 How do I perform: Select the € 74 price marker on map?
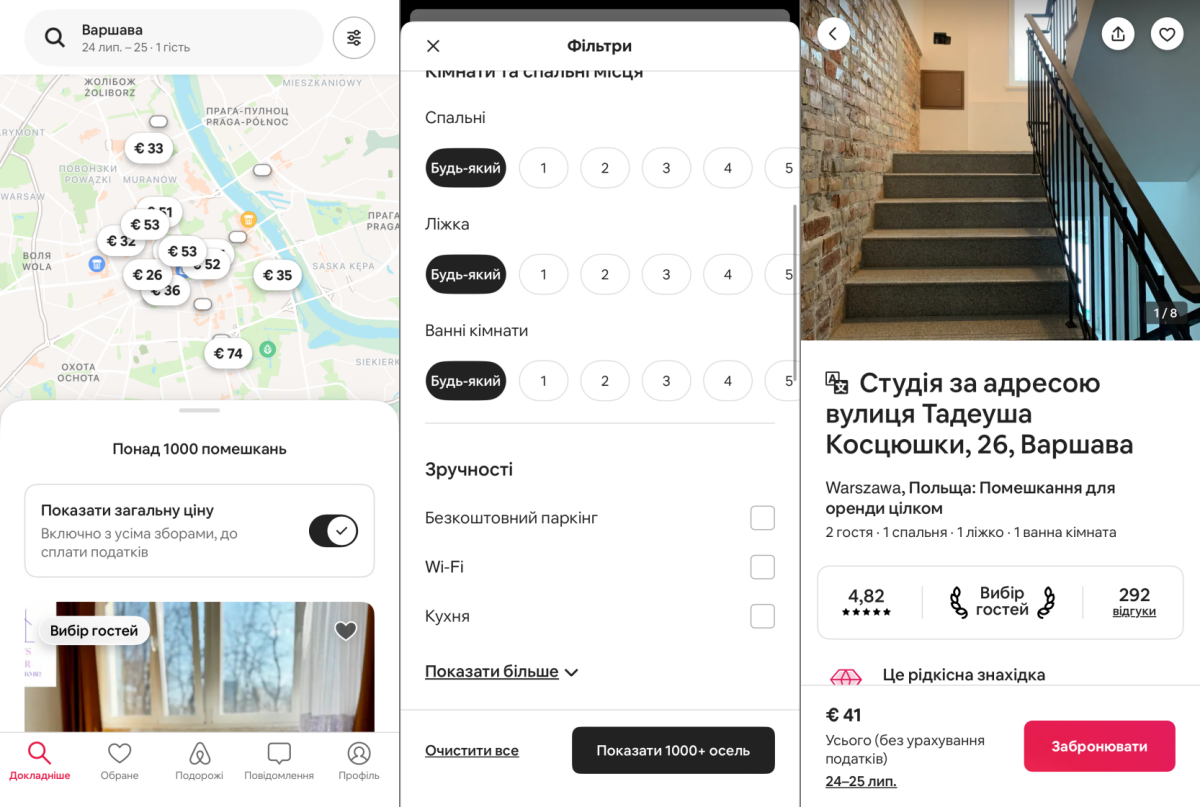[228, 353]
